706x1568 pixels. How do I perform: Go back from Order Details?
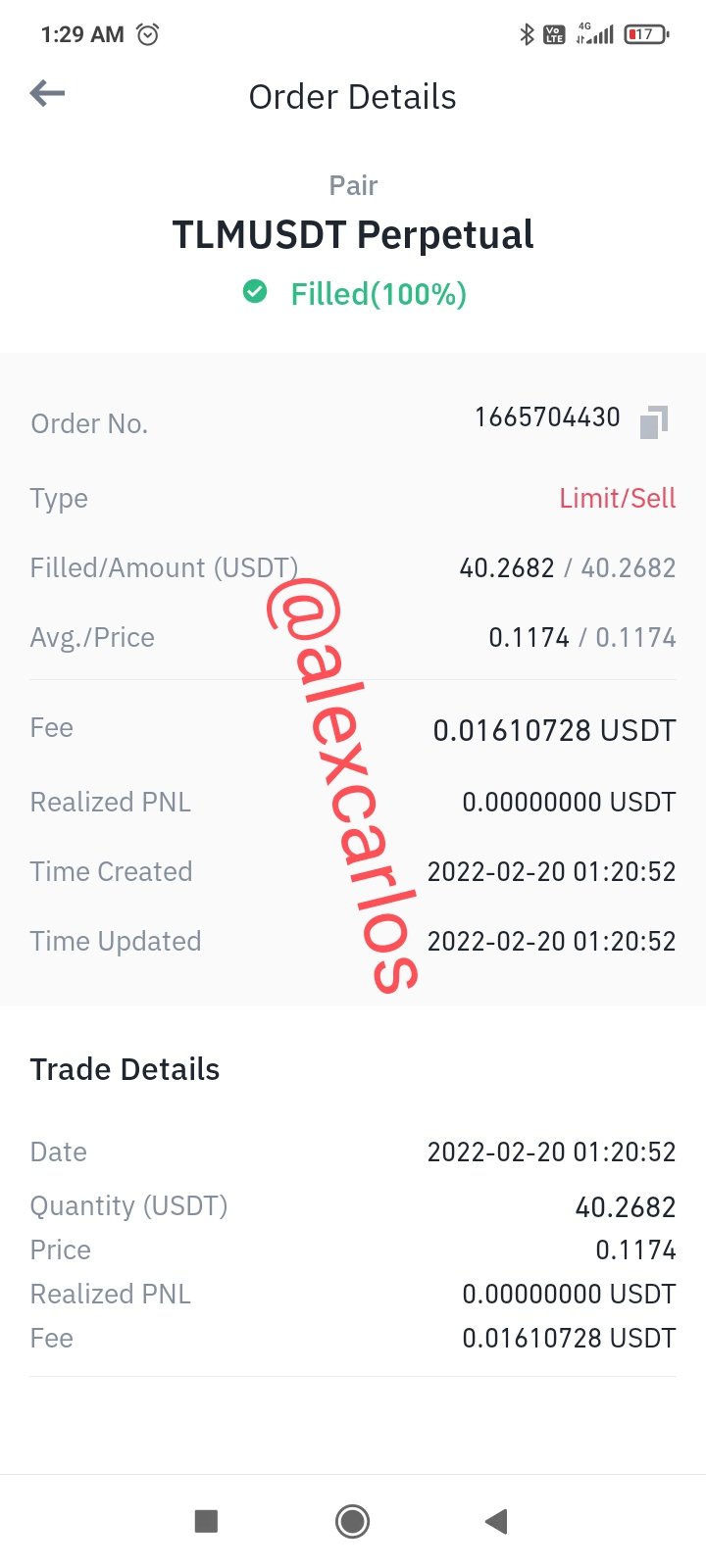point(47,94)
